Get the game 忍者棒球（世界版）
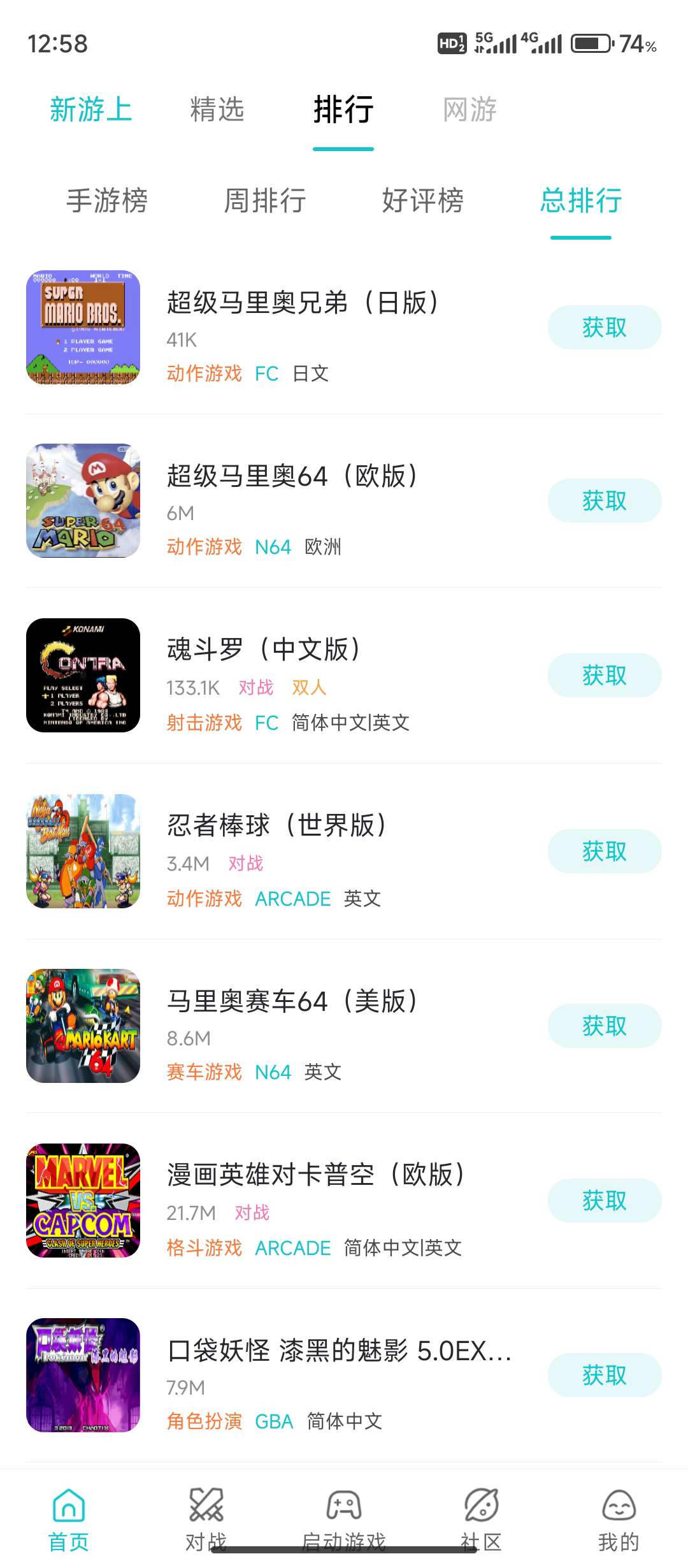 pyautogui.click(x=604, y=852)
